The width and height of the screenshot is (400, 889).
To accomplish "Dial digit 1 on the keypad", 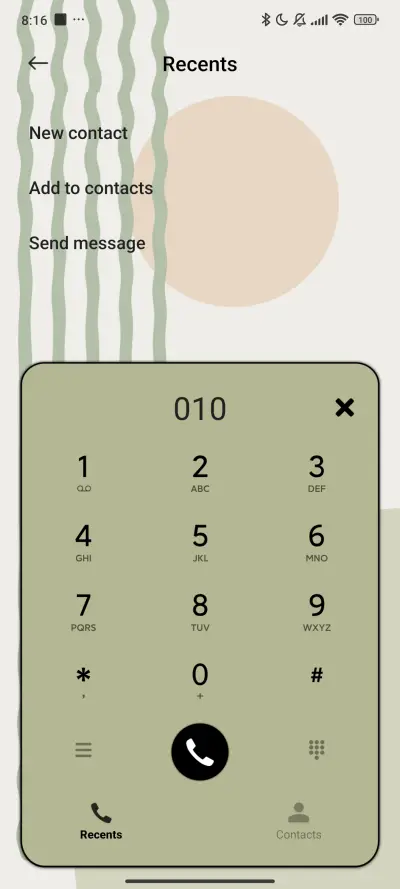I will pyautogui.click(x=83, y=474).
